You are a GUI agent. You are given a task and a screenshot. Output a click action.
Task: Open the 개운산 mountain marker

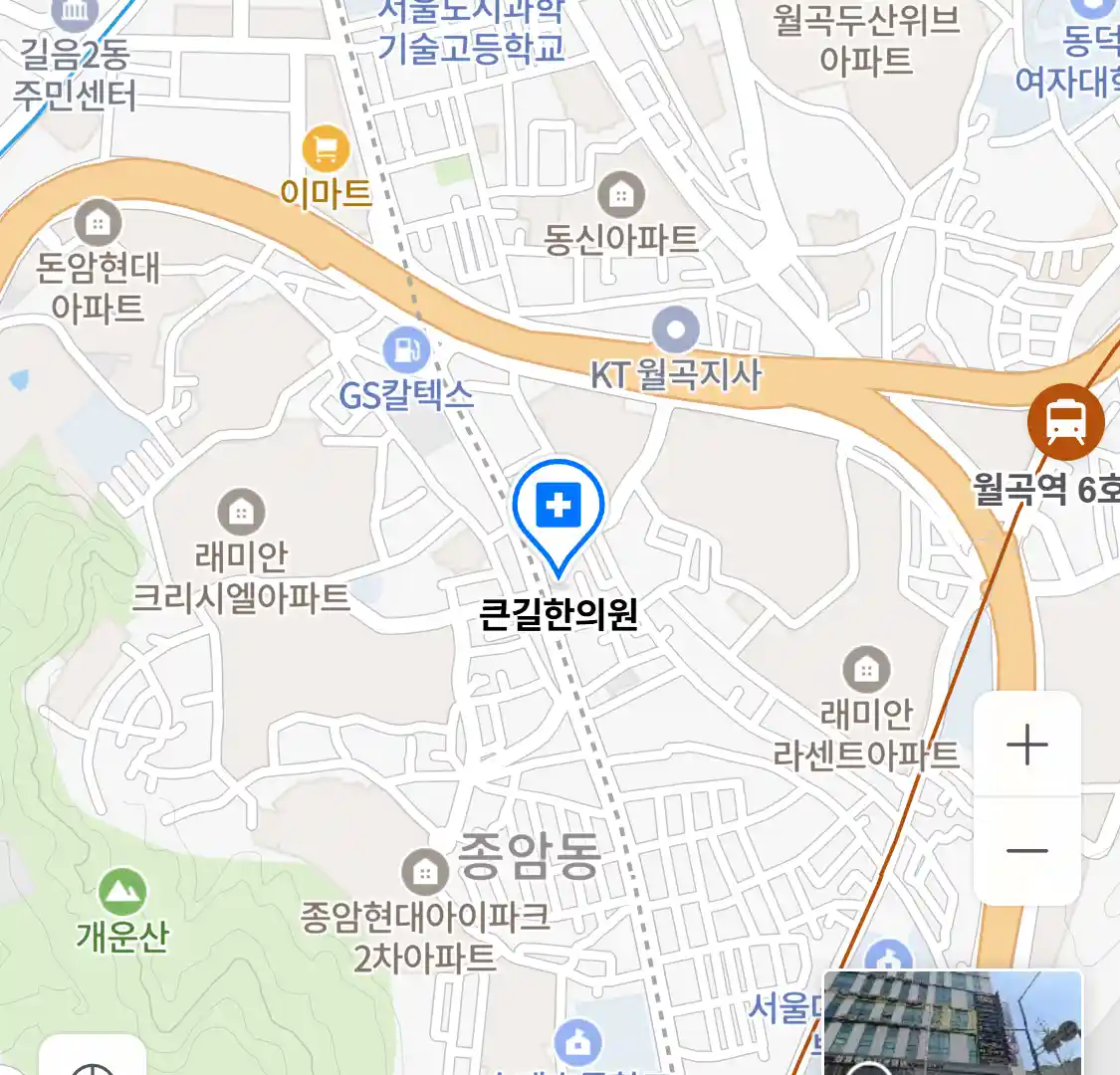coord(122,892)
